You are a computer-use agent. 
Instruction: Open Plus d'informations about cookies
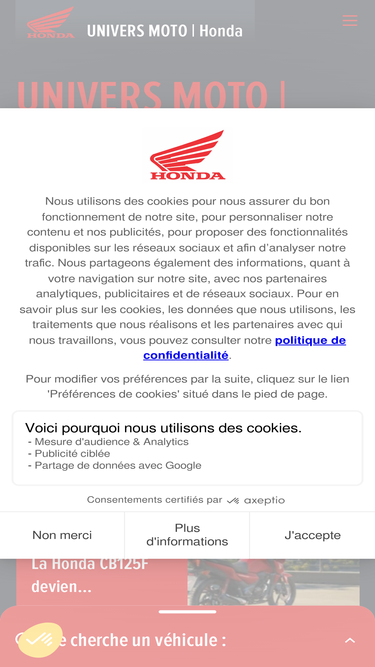pos(187,535)
